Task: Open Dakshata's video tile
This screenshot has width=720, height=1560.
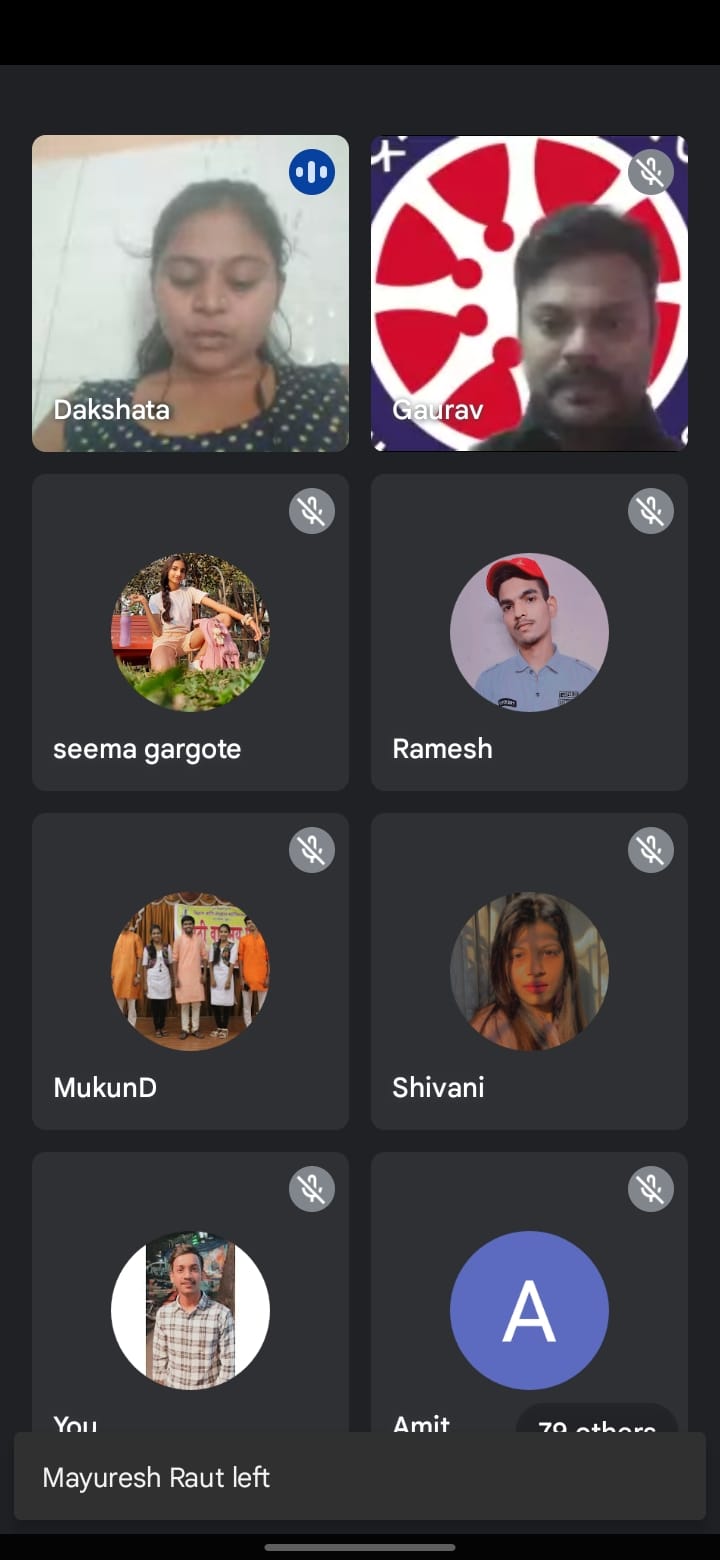Action: click(190, 293)
